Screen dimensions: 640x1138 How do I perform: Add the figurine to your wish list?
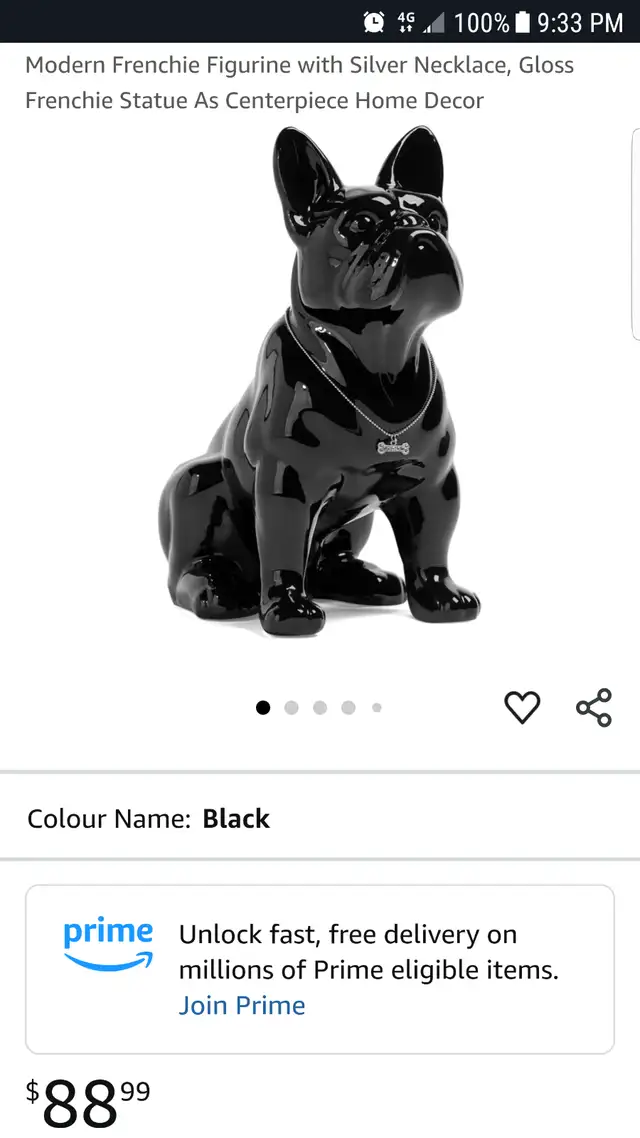[522, 707]
